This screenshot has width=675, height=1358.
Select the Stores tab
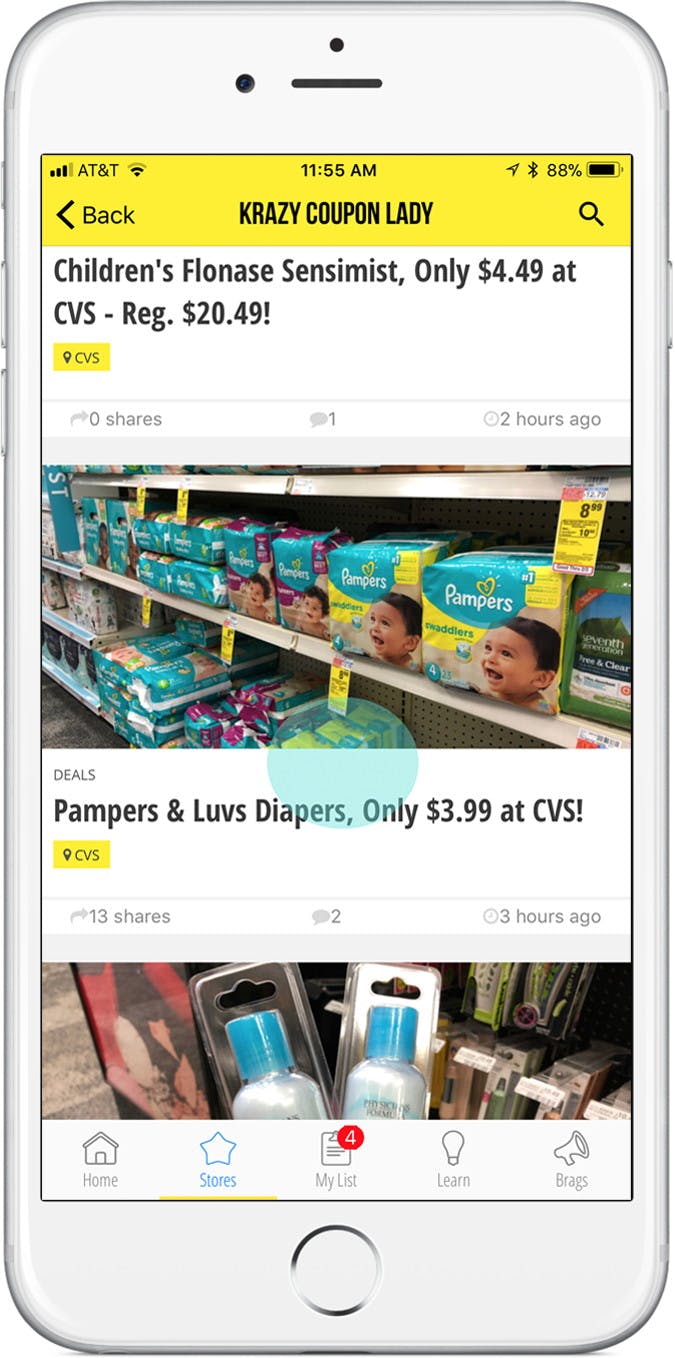click(218, 1159)
